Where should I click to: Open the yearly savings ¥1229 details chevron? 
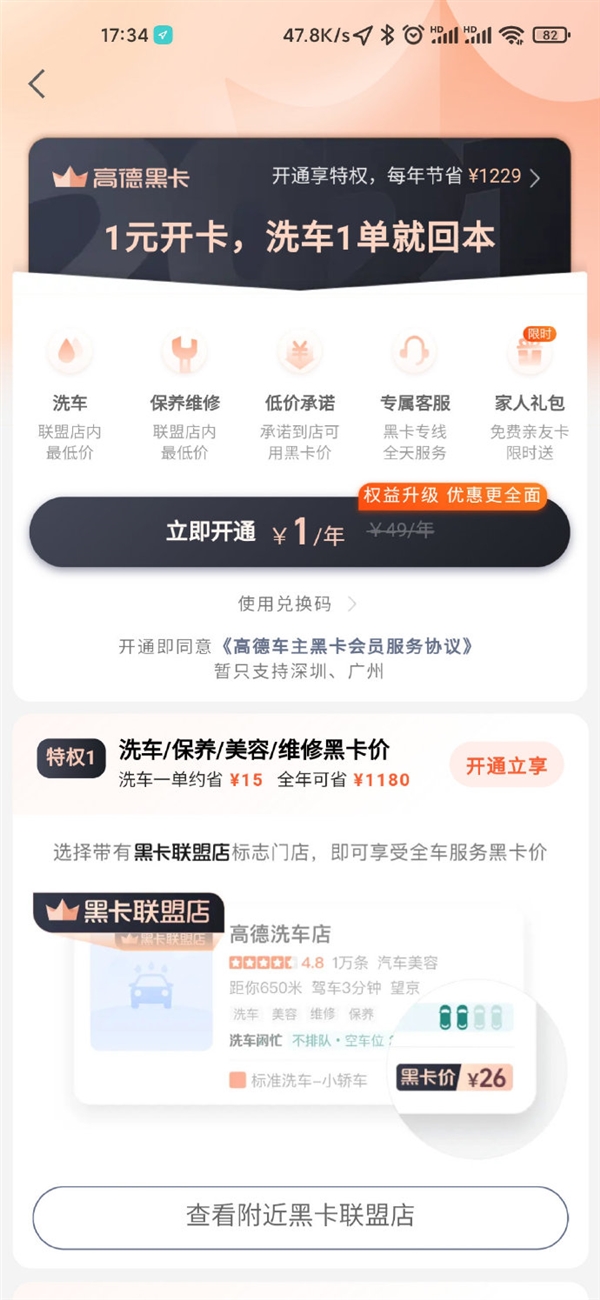click(534, 178)
